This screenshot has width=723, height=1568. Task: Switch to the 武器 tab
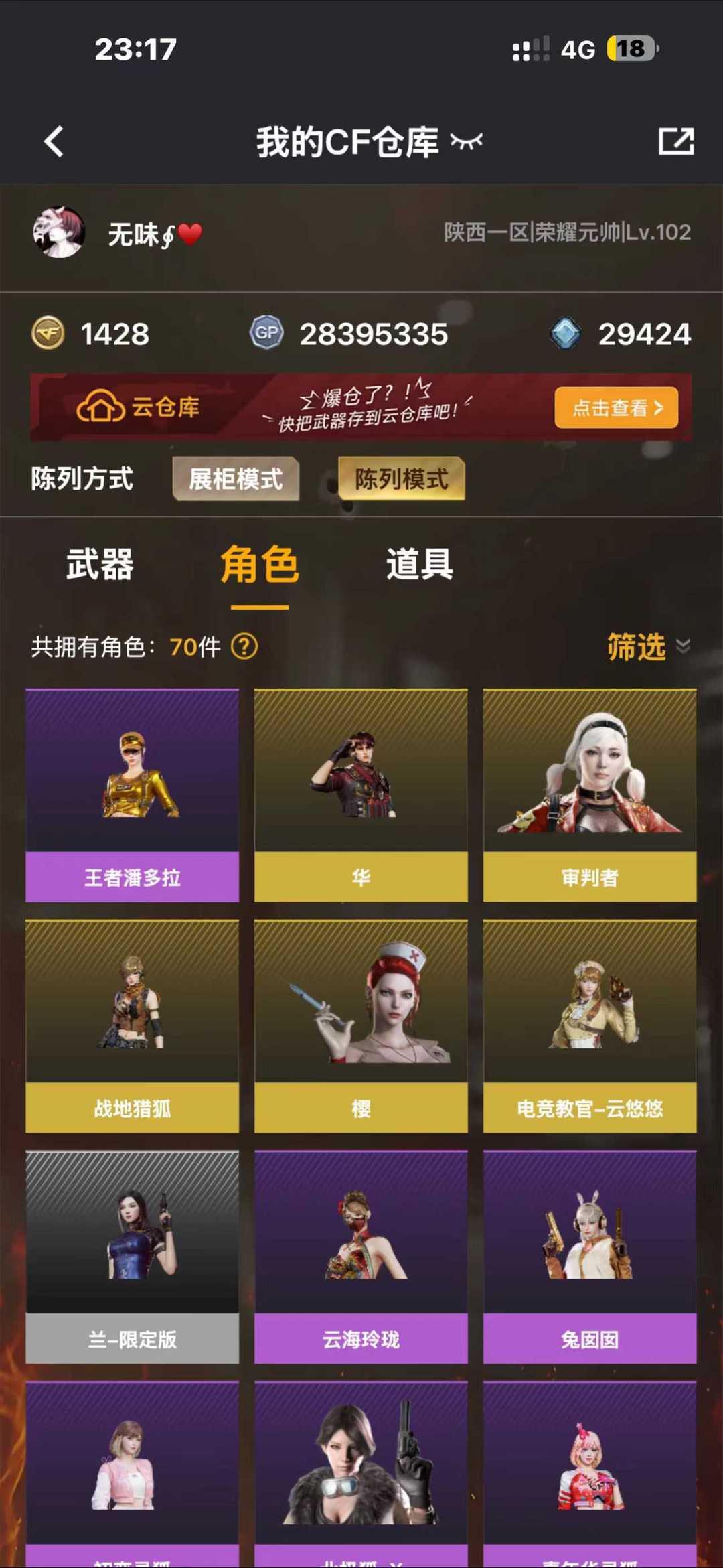click(100, 564)
